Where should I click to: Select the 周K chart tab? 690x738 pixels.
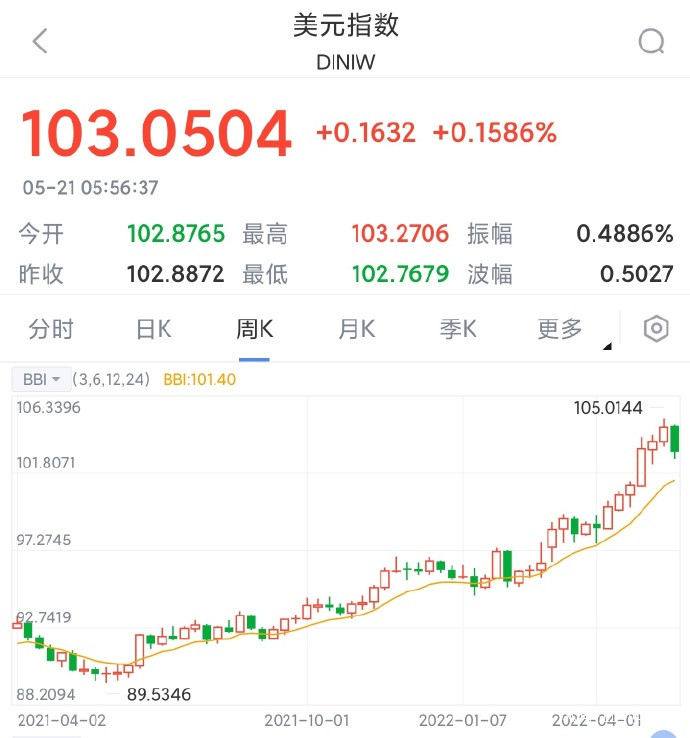tap(254, 329)
